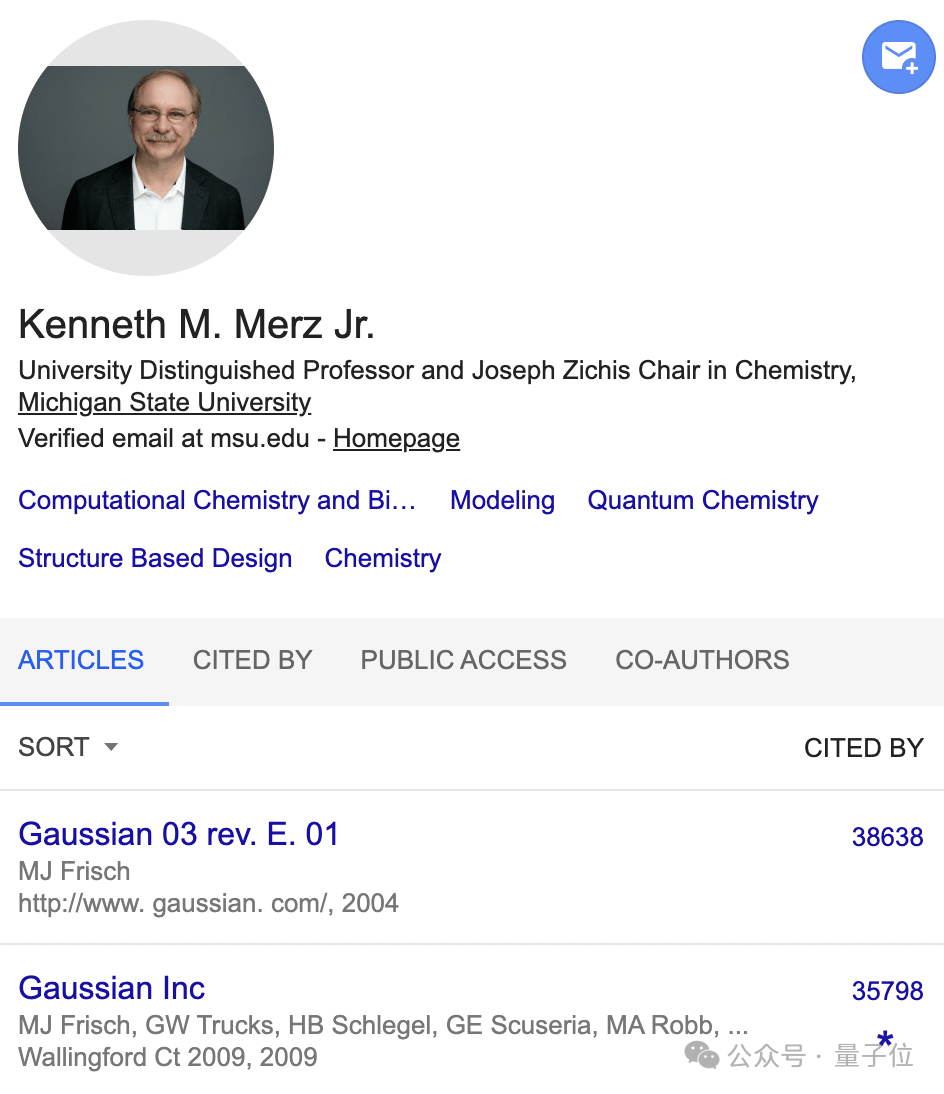Open the Modeling research interest
Viewport: 944px width, 1094px height.
click(502, 500)
